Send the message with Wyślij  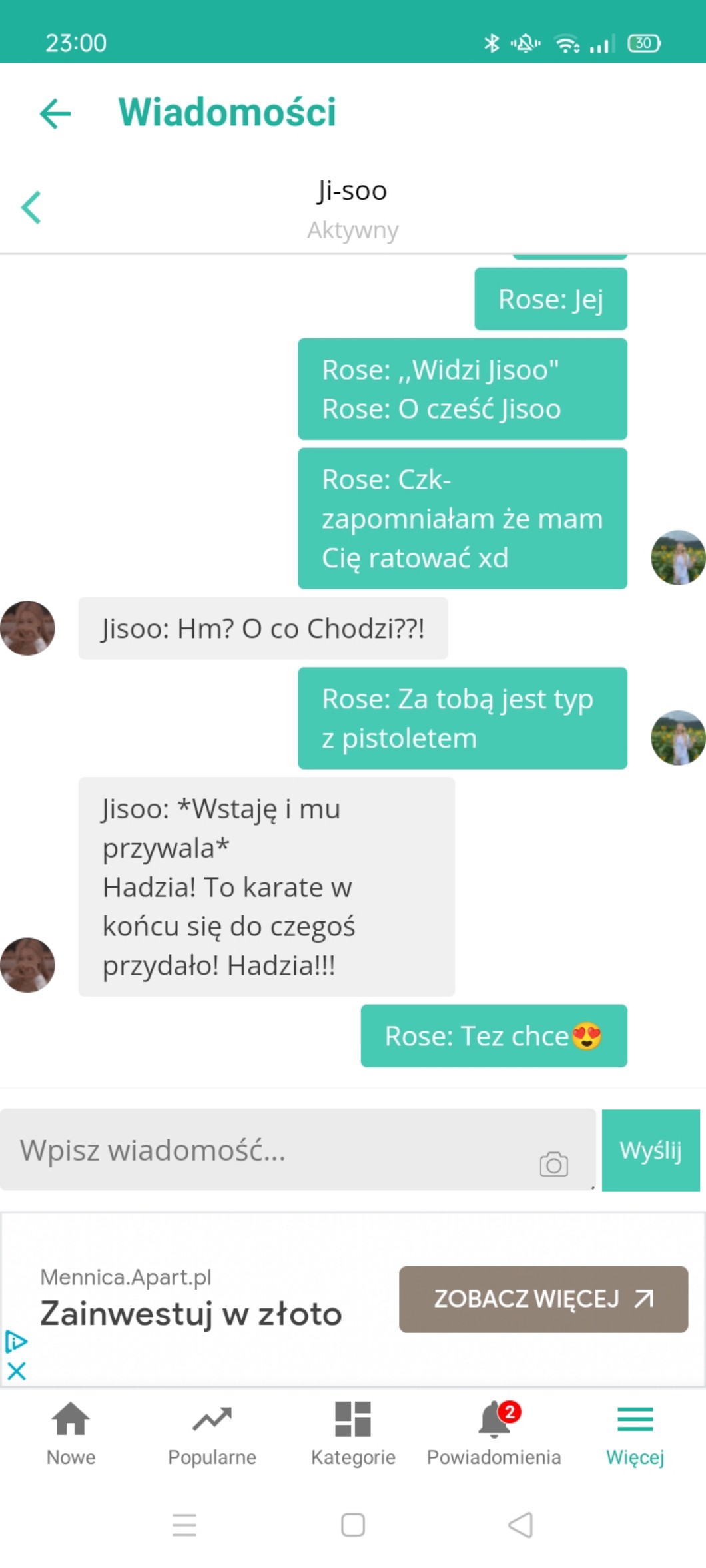[650, 1150]
